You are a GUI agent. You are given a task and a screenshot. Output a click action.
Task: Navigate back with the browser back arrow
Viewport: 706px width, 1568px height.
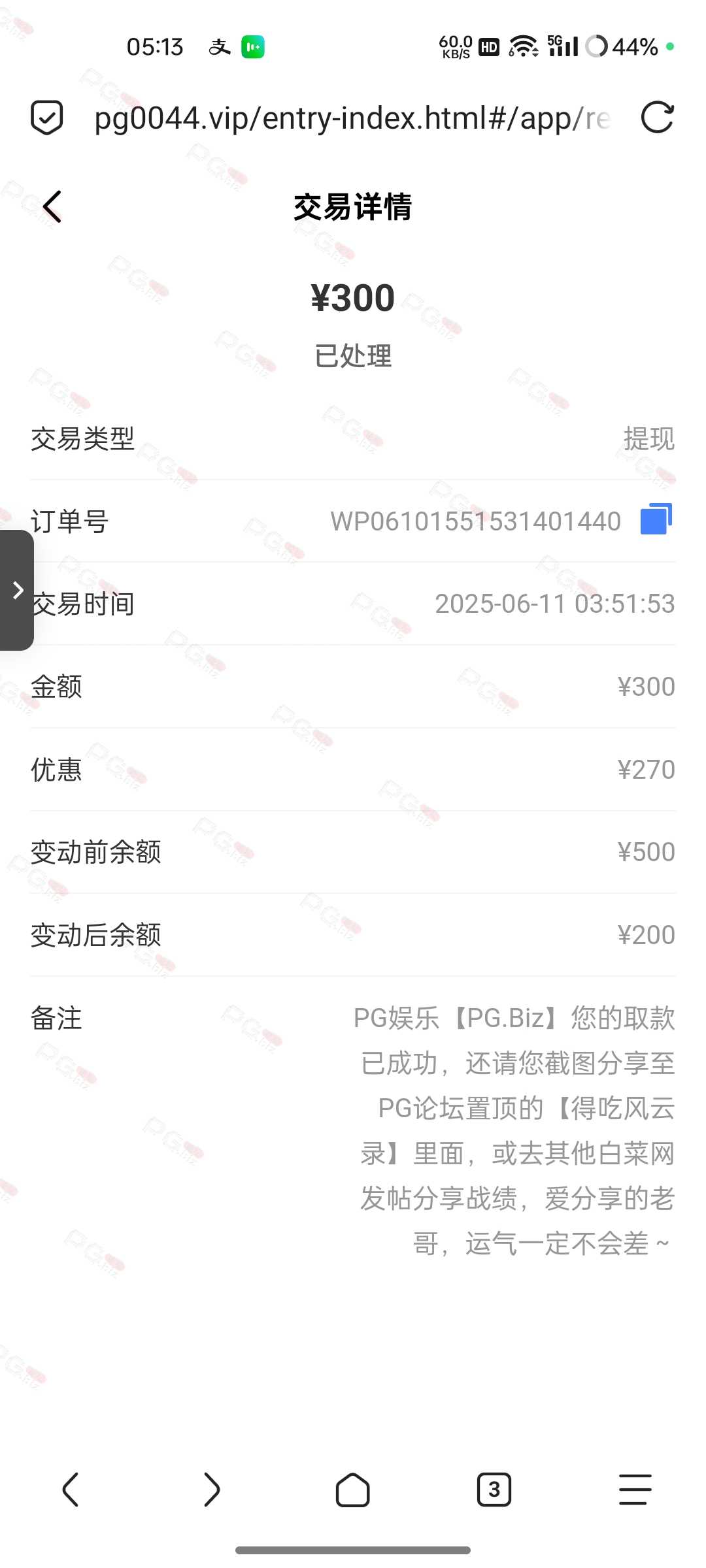71,1490
